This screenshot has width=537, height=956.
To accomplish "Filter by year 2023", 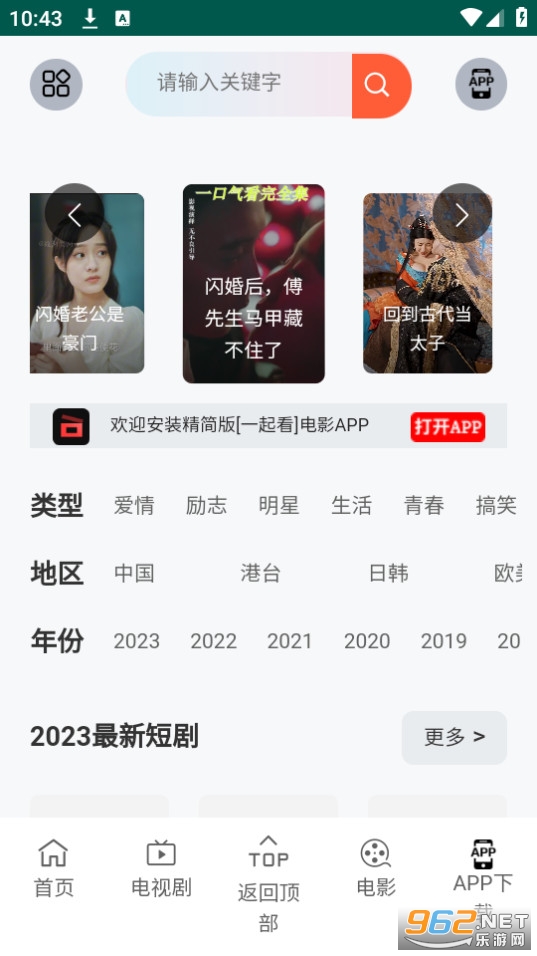I will [137, 641].
